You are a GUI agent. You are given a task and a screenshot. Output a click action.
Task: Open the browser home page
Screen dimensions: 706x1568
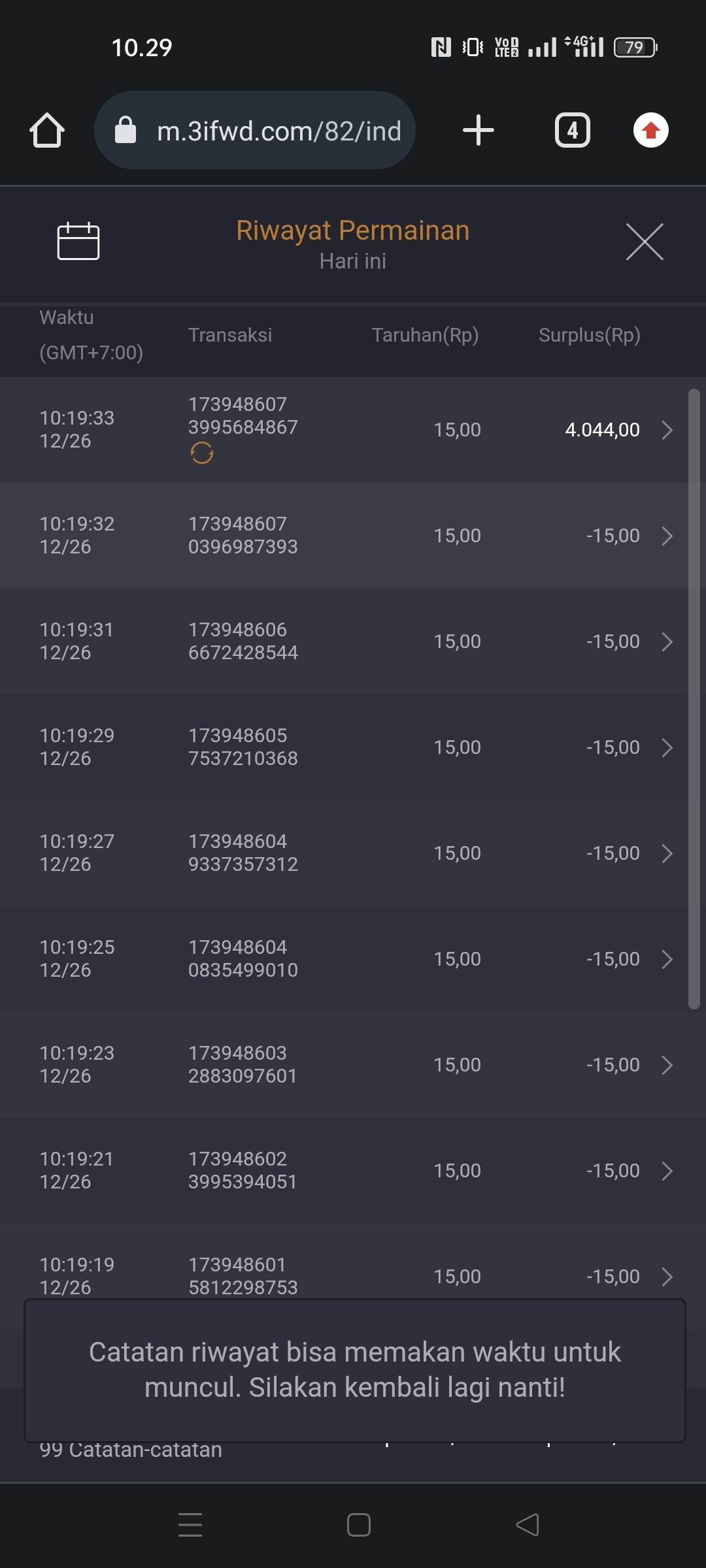click(x=47, y=130)
